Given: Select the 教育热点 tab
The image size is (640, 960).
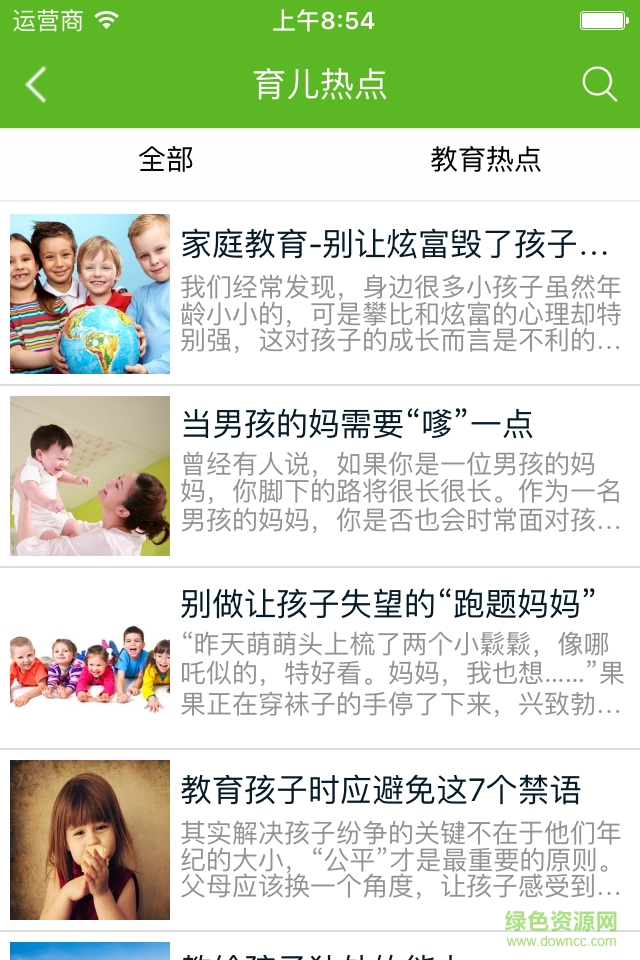Looking at the screenshot, I should click(x=485, y=159).
